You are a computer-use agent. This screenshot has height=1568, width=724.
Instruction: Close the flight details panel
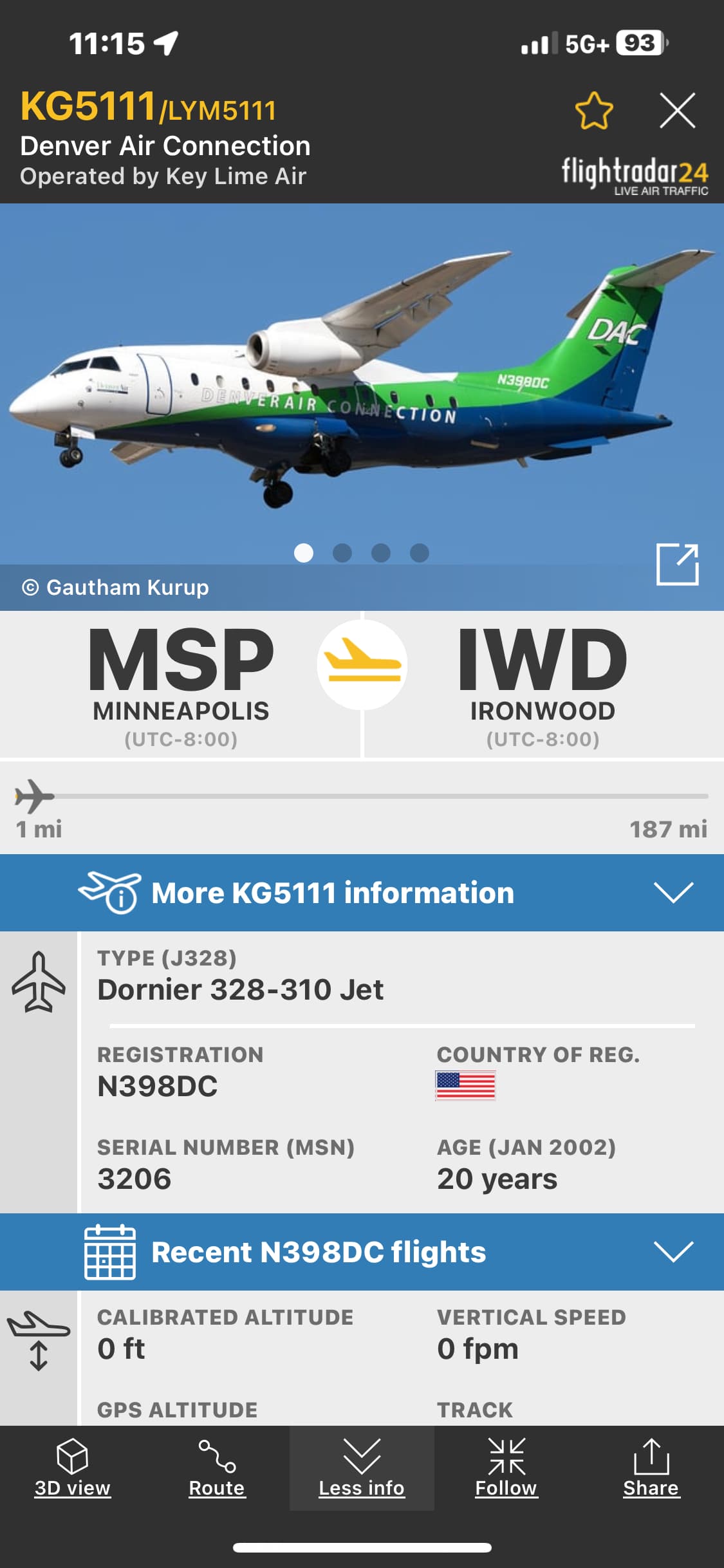(677, 111)
